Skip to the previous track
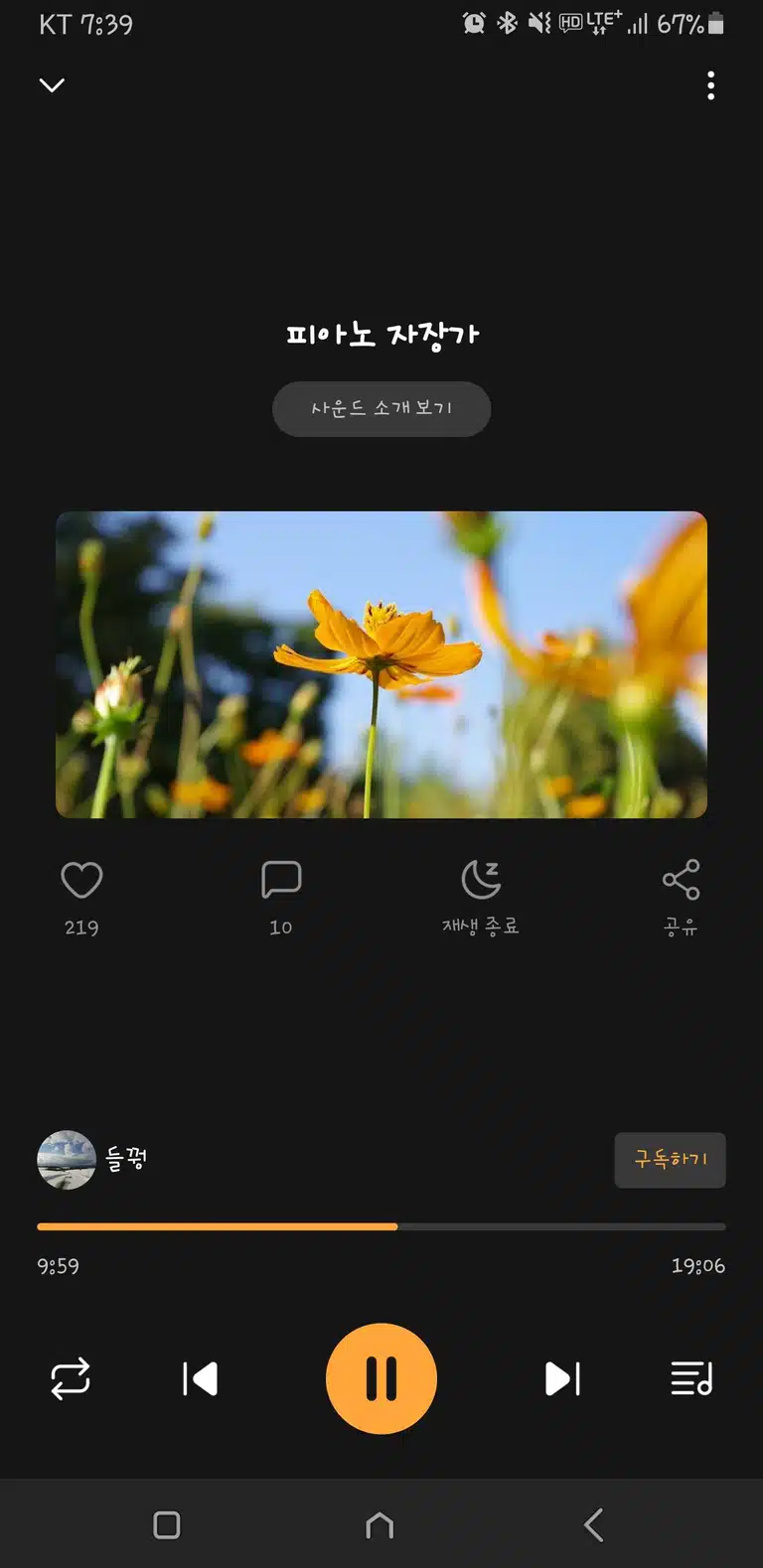This screenshot has width=763, height=1568. tap(200, 1378)
